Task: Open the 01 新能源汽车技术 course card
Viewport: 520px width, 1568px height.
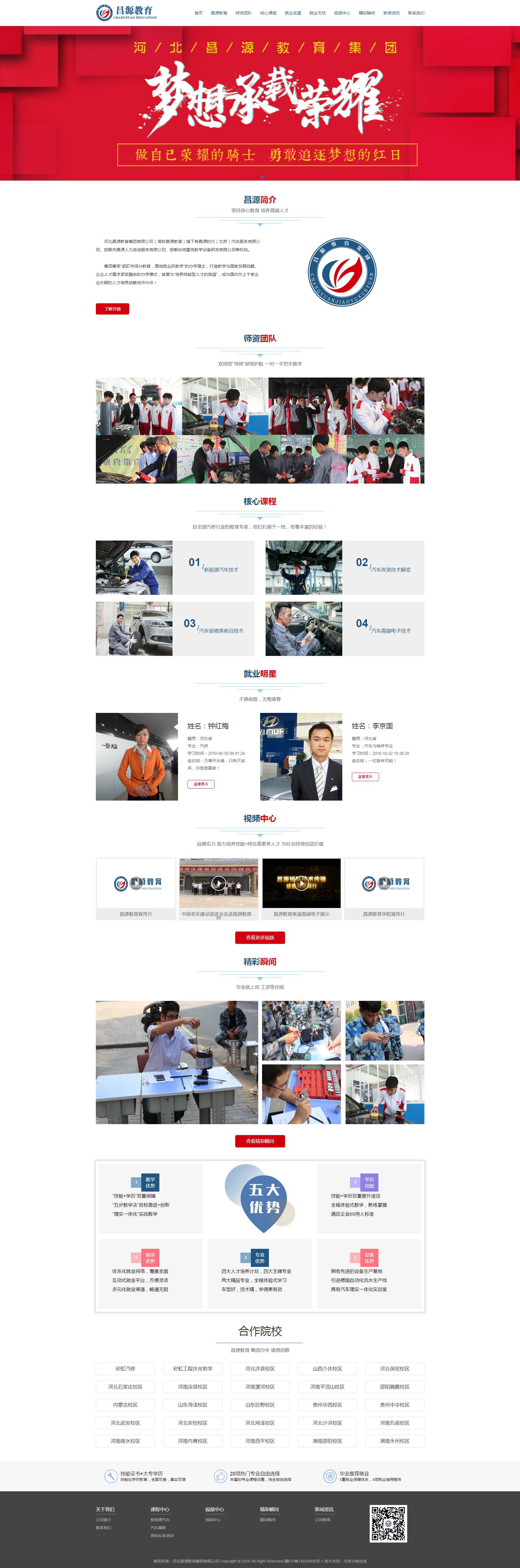Action: coord(175,567)
